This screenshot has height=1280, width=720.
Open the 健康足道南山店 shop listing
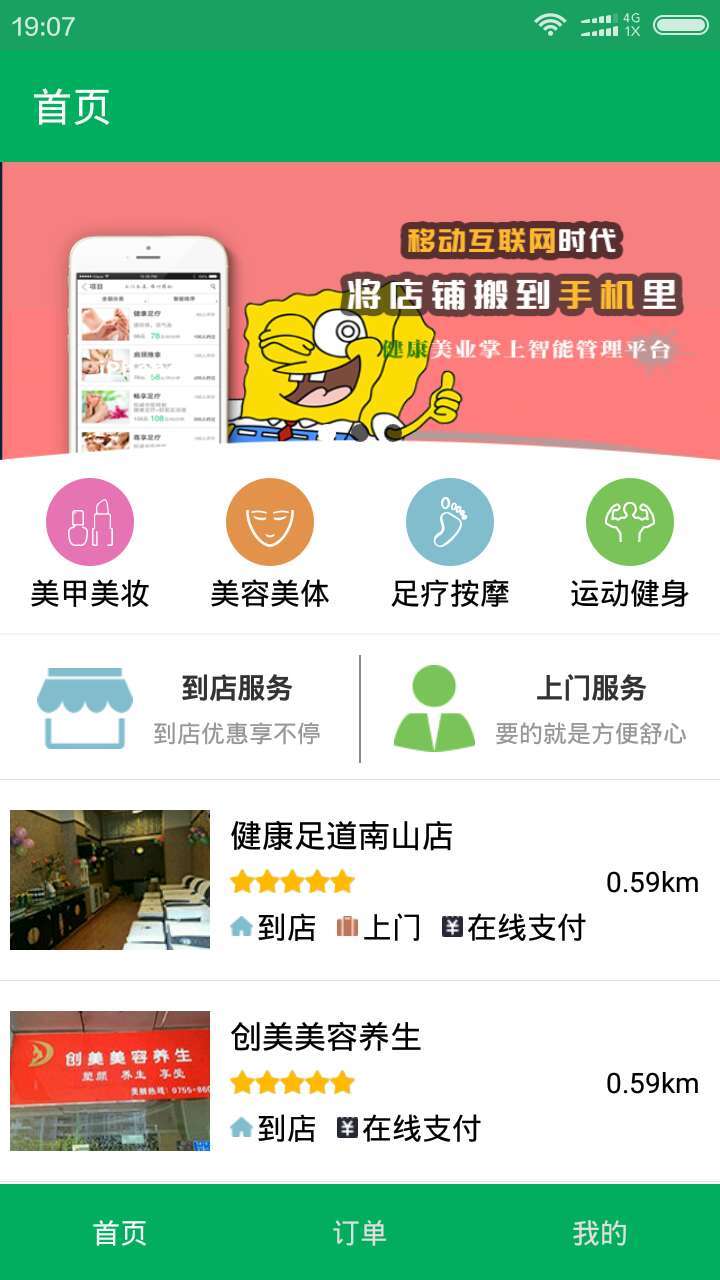pyautogui.click(x=360, y=880)
